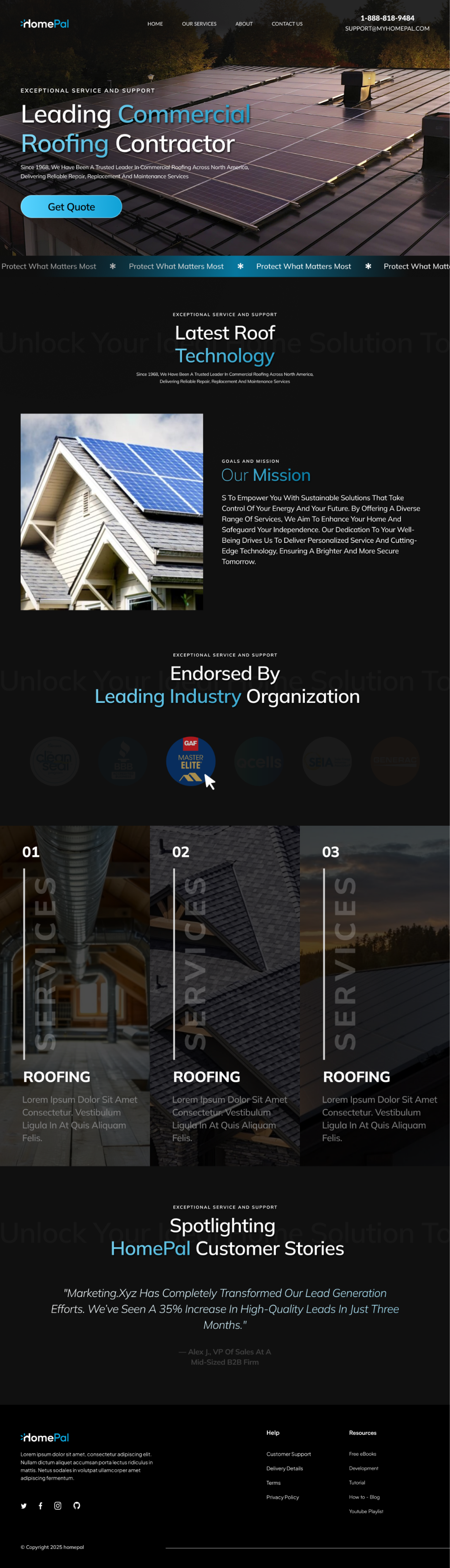Call the 1-888-818-9484 phone number
The height and width of the screenshot is (1568, 450).
[x=387, y=18]
